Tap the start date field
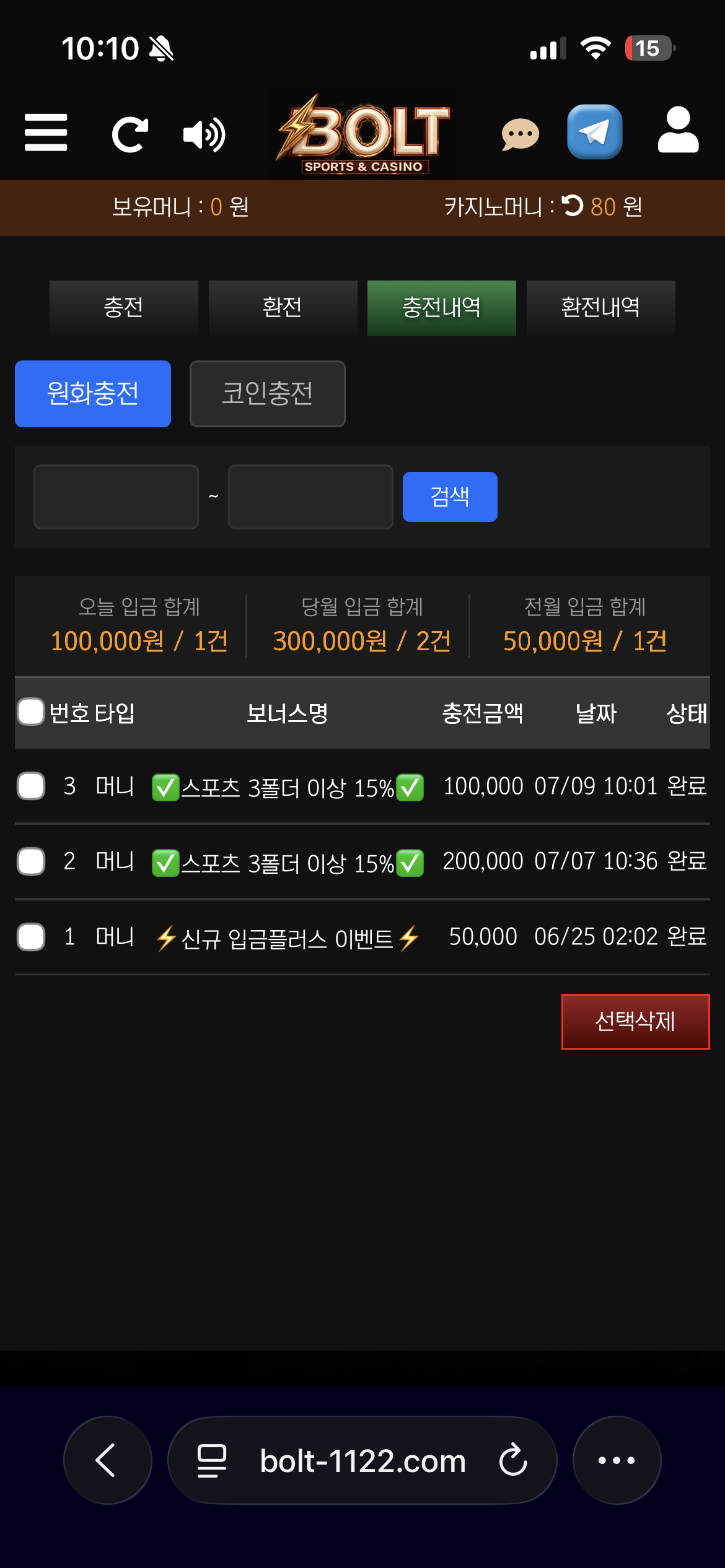 [x=116, y=497]
